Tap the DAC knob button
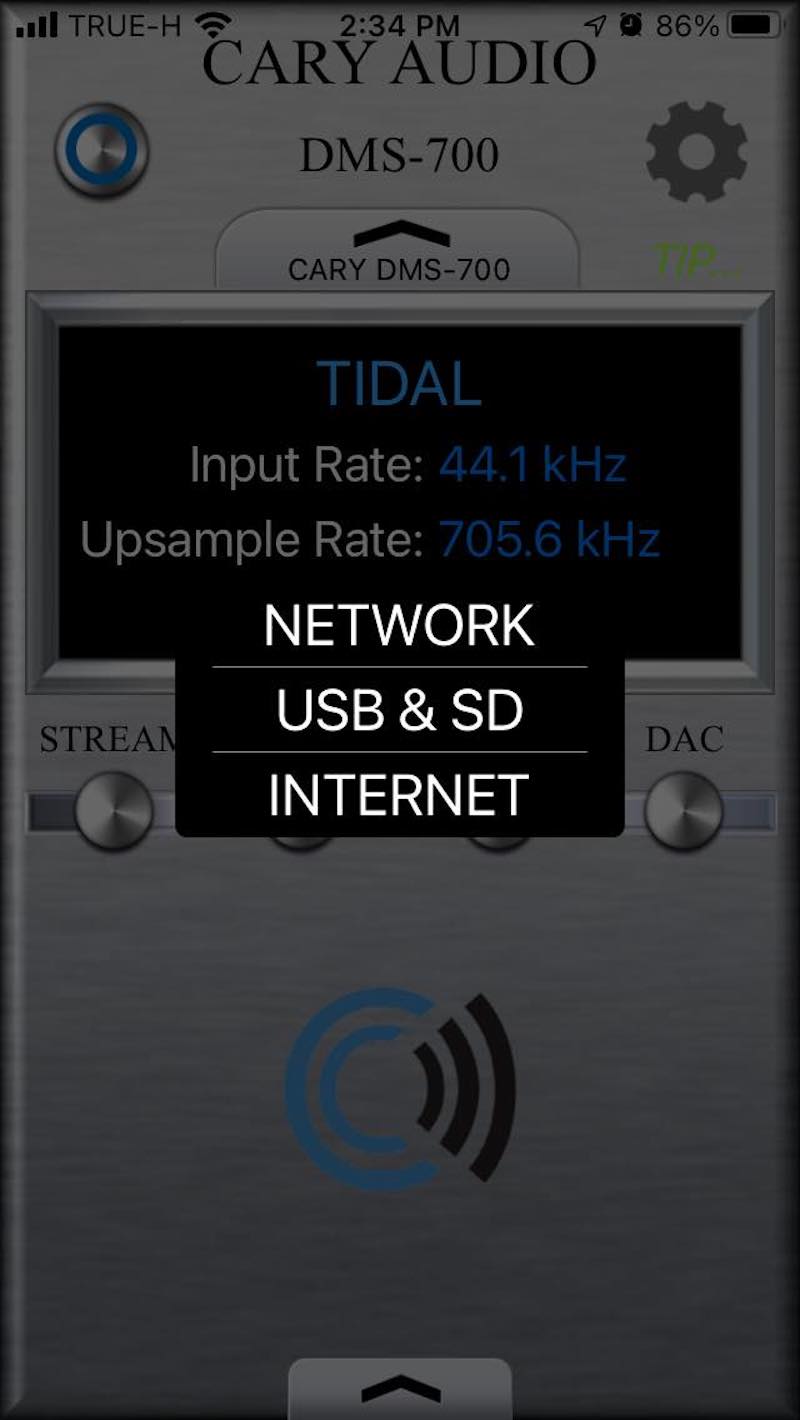 click(684, 810)
